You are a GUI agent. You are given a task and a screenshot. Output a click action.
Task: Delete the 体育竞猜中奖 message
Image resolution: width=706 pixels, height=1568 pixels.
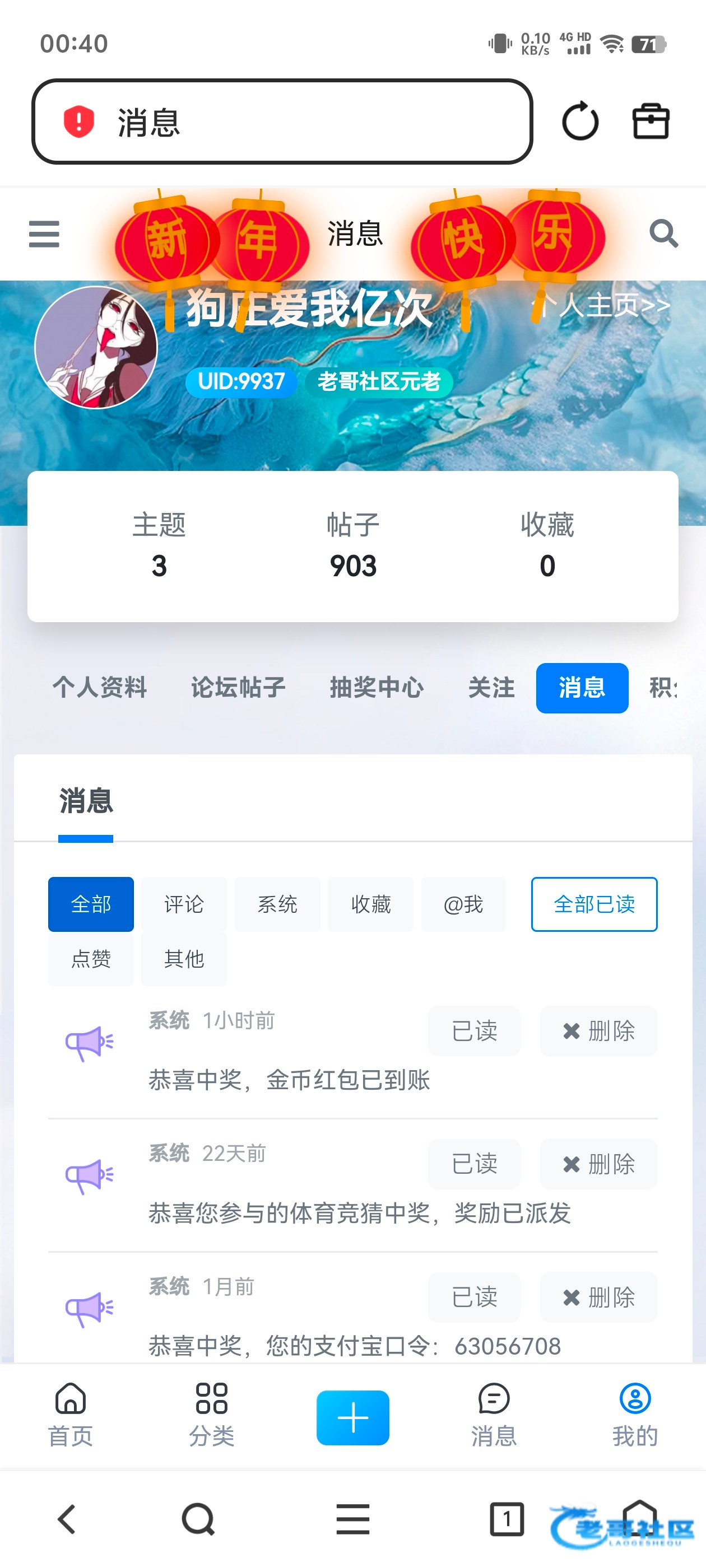click(598, 1164)
